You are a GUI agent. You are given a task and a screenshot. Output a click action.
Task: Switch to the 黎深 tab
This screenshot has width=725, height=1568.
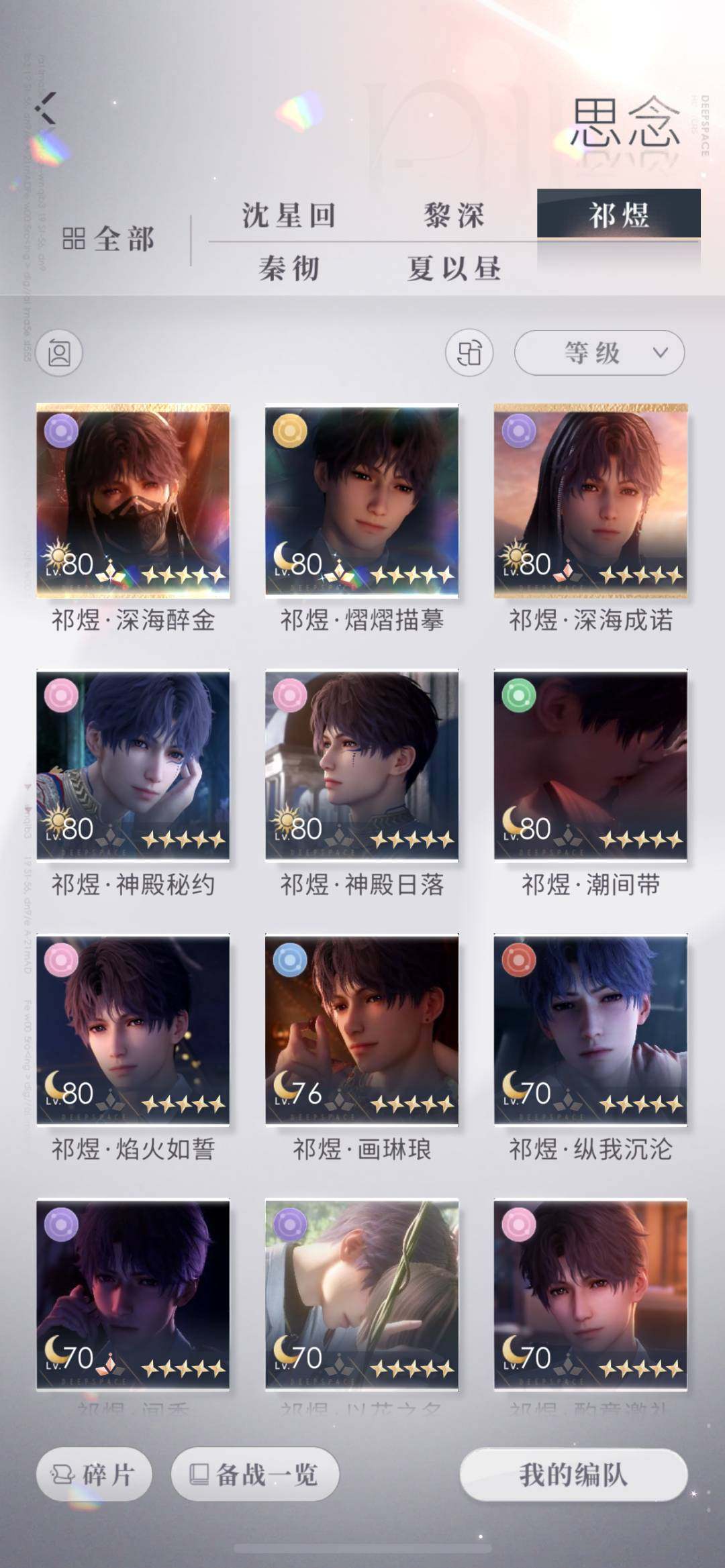(x=454, y=216)
